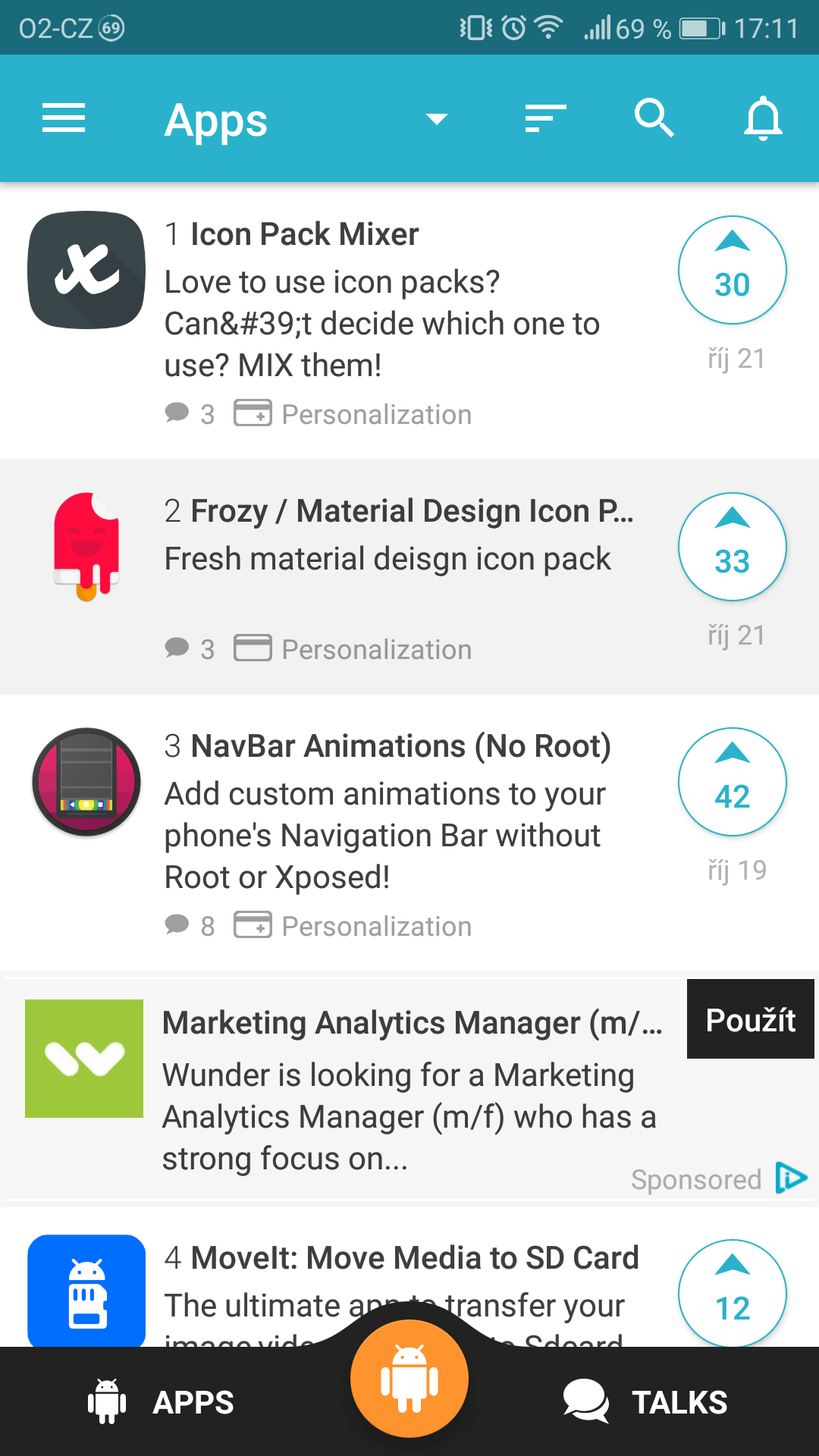The width and height of the screenshot is (819, 1456).
Task: Open the hamburger navigation drawer
Action: coord(64,118)
